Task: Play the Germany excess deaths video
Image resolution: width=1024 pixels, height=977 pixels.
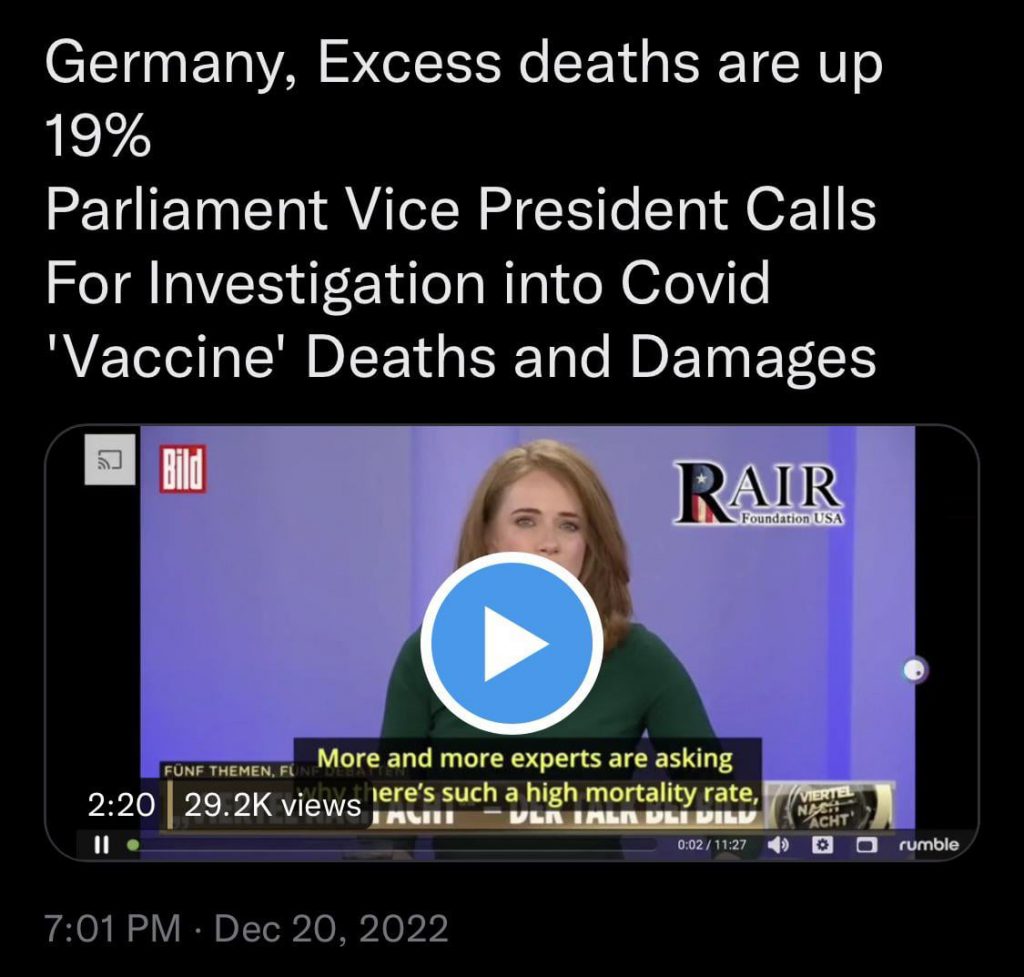Action: click(511, 643)
